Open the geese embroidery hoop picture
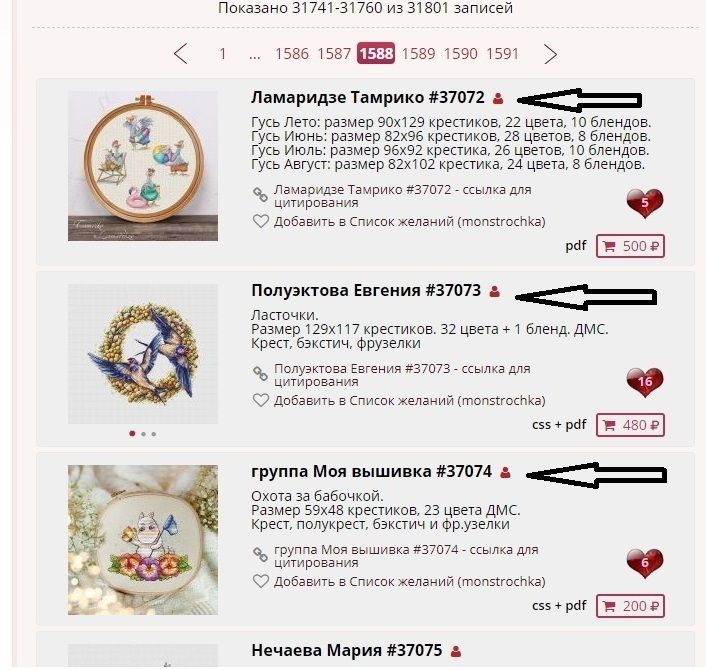Screen dimensions: 706x670 pyautogui.click(x=143, y=166)
